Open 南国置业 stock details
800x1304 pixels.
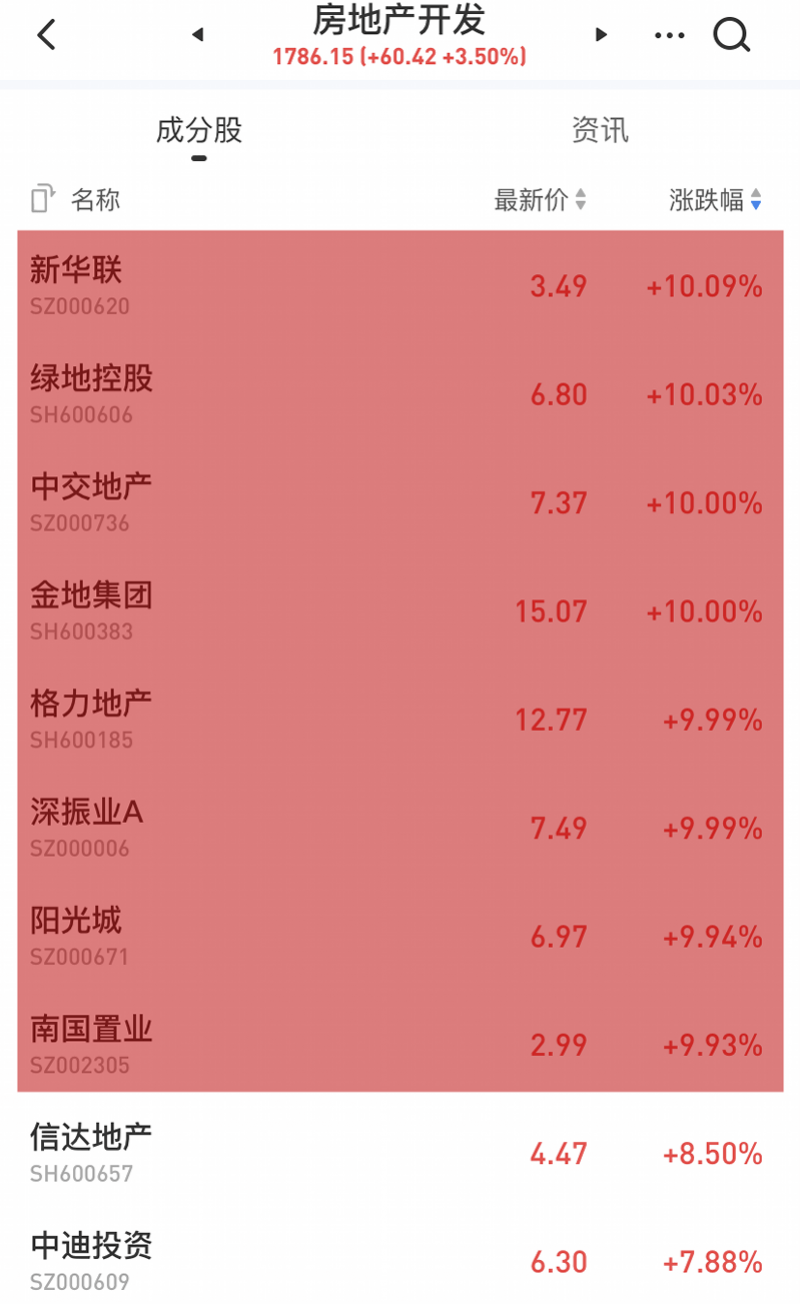[x=400, y=1045]
